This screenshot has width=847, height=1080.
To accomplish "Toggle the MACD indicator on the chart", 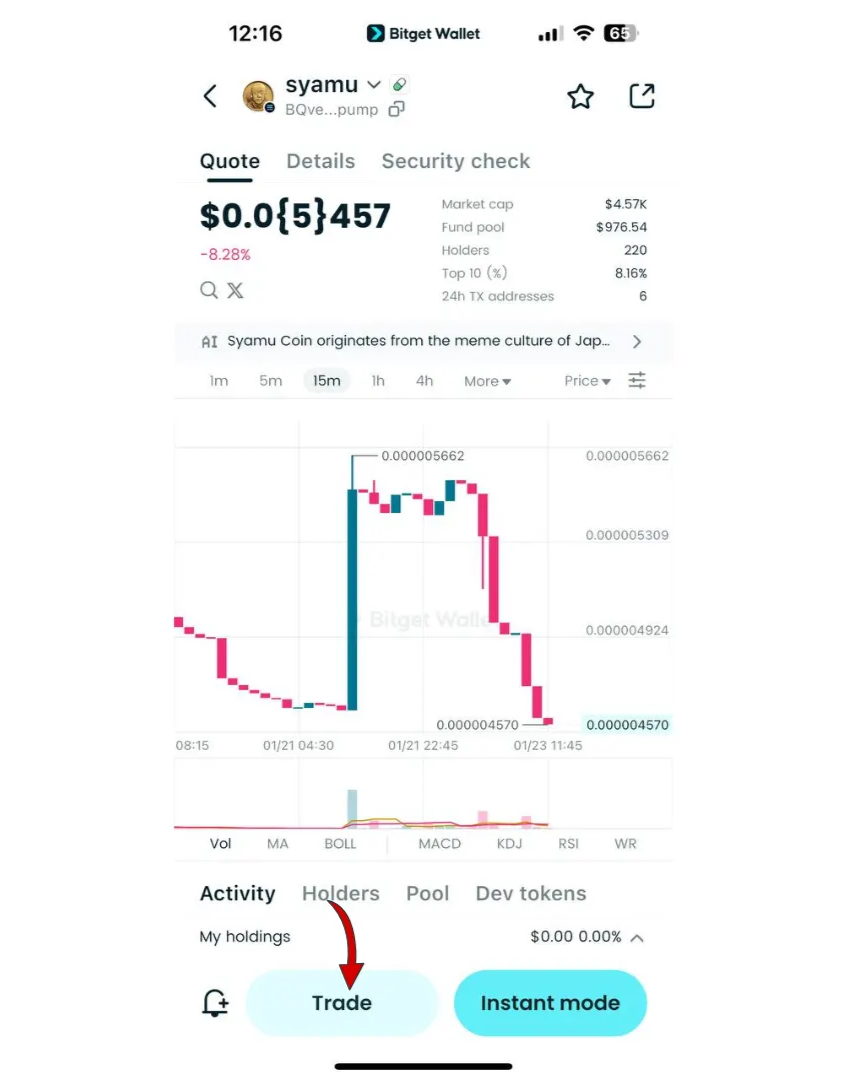I will 439,843.
